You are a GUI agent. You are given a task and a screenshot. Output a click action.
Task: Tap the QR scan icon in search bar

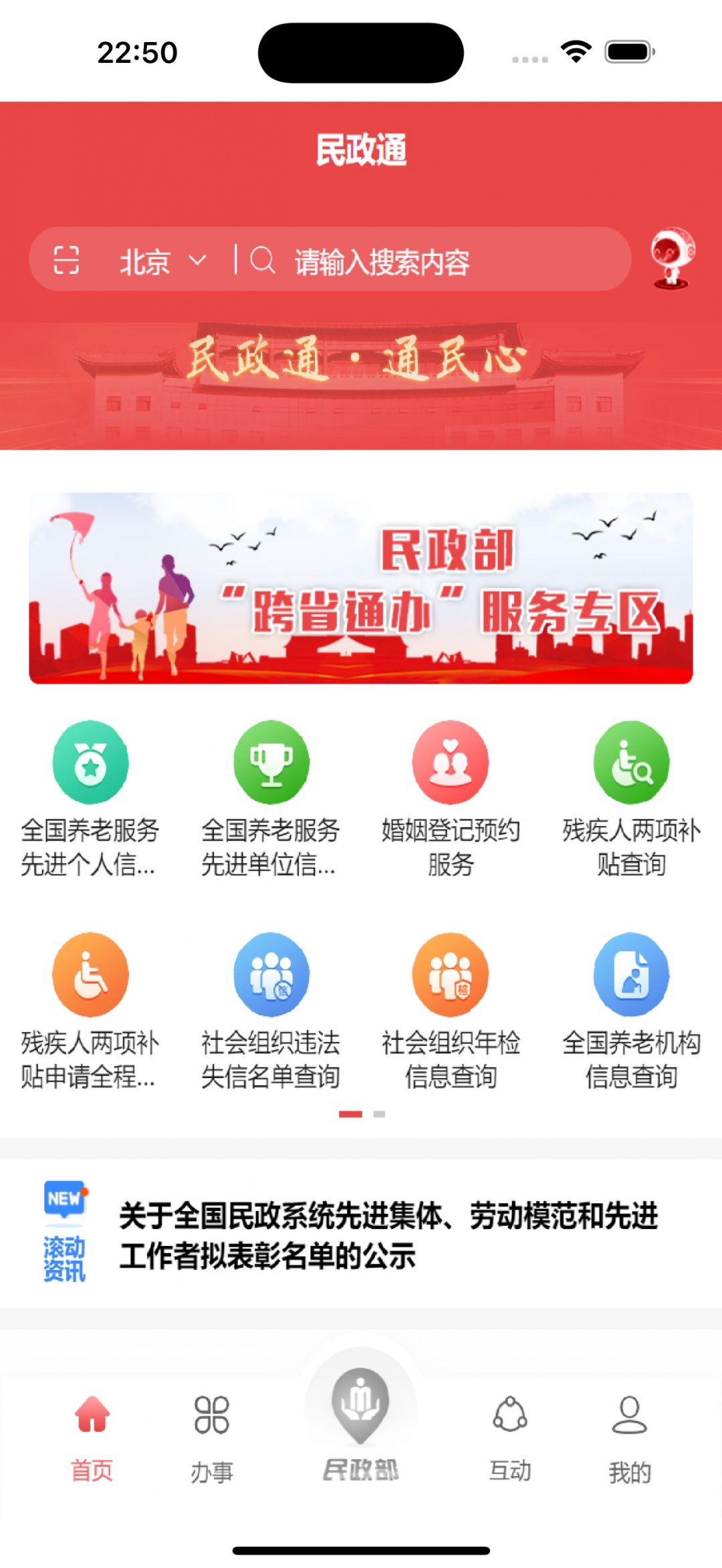point(66,260)
